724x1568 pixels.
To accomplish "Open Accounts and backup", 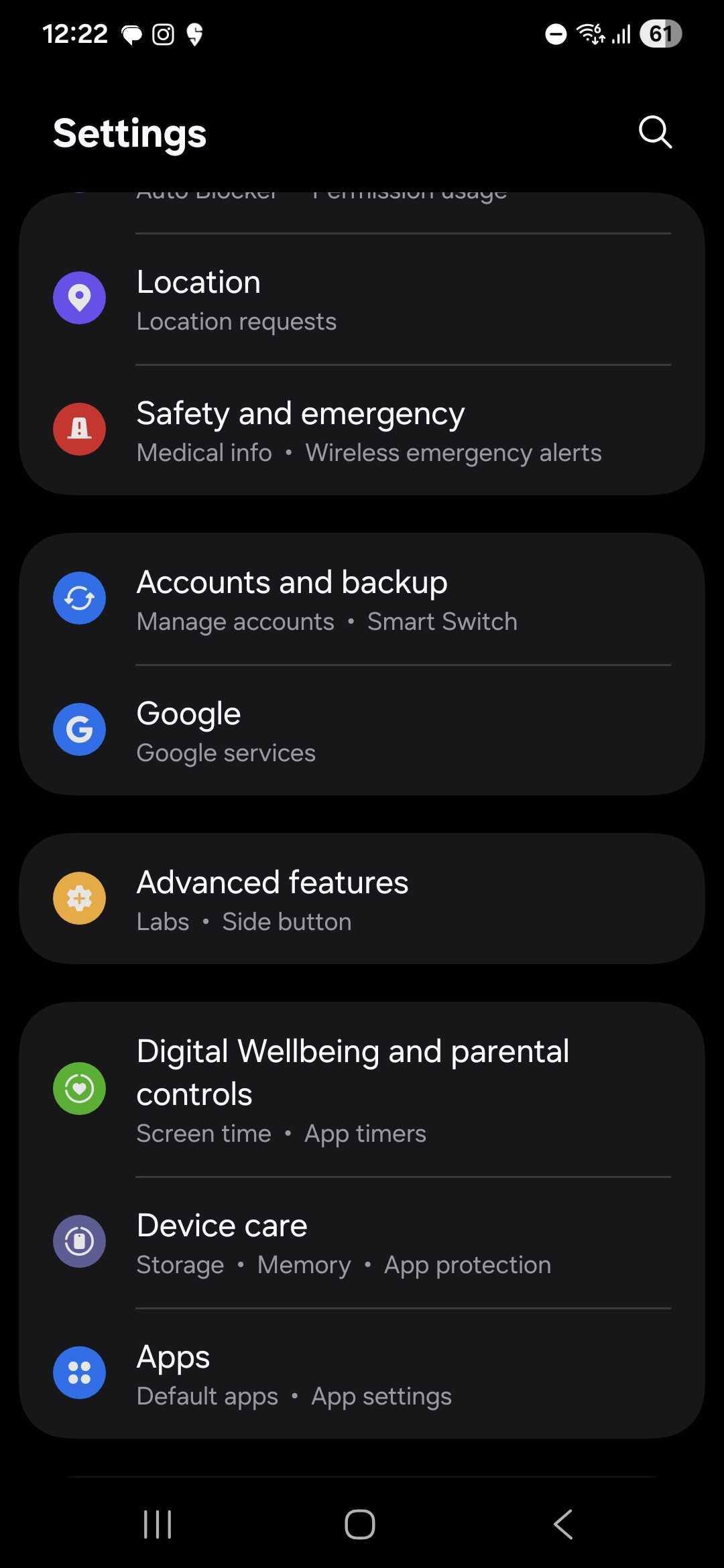I will 362,600.
